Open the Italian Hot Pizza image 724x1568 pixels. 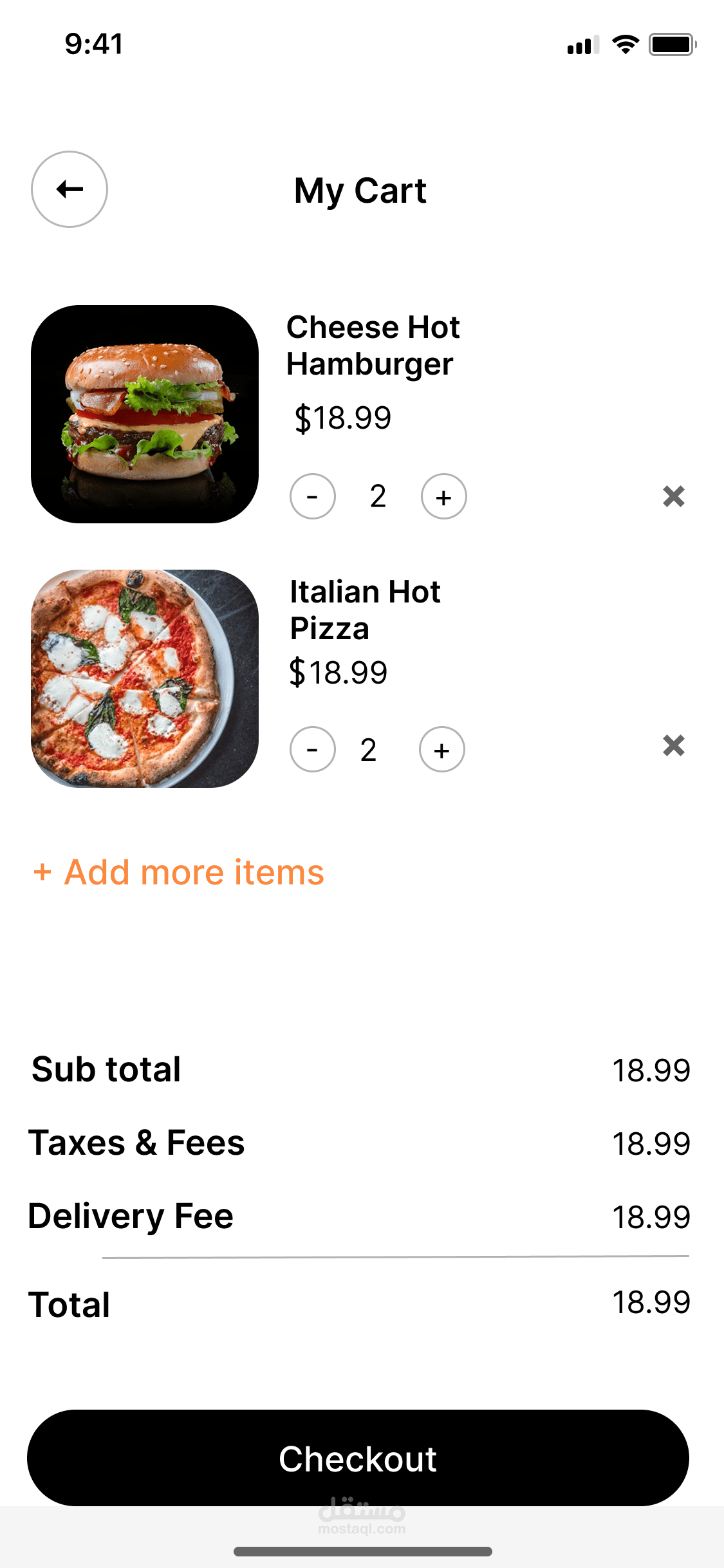pyautogui.click(x=145, y=678)
